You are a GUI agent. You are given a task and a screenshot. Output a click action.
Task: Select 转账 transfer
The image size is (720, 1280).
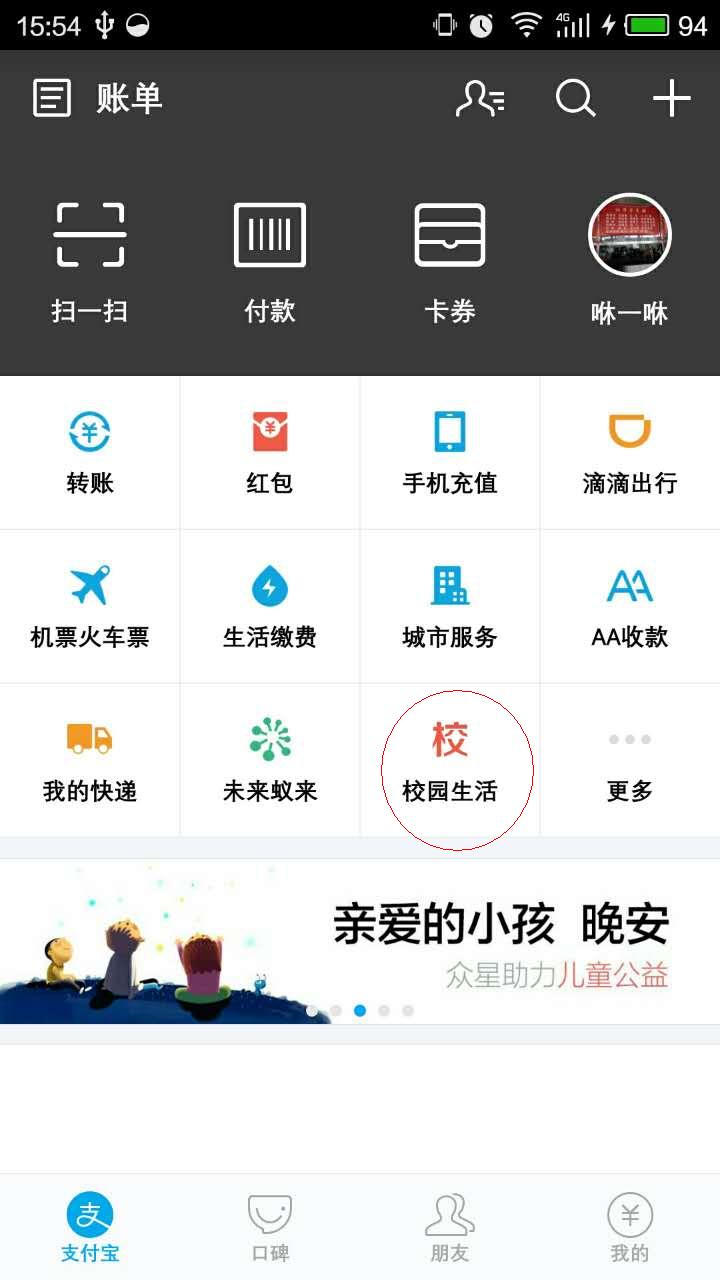90,453
